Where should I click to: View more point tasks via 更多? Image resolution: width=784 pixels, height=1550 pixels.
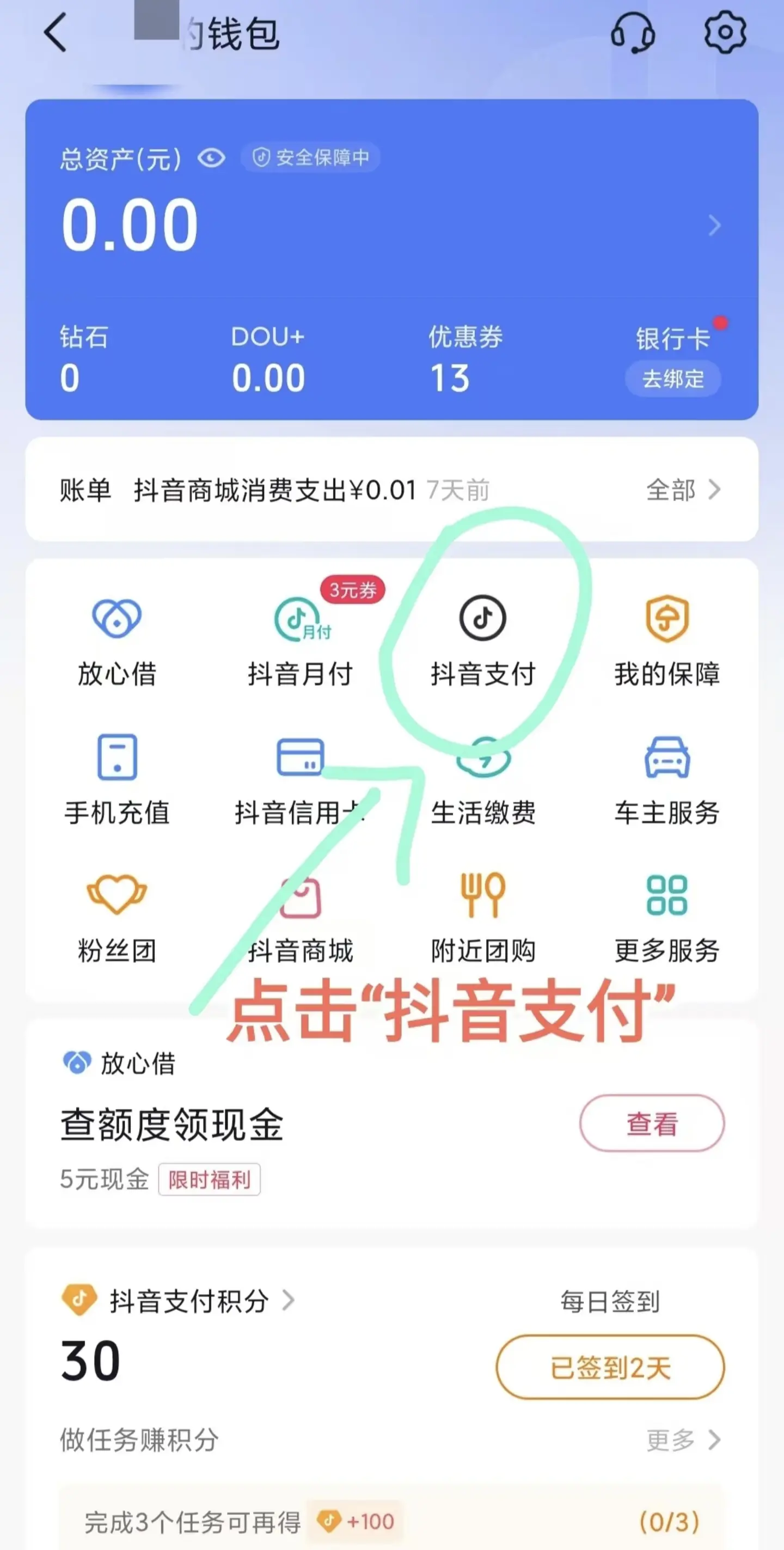[x=682, y=1440]
